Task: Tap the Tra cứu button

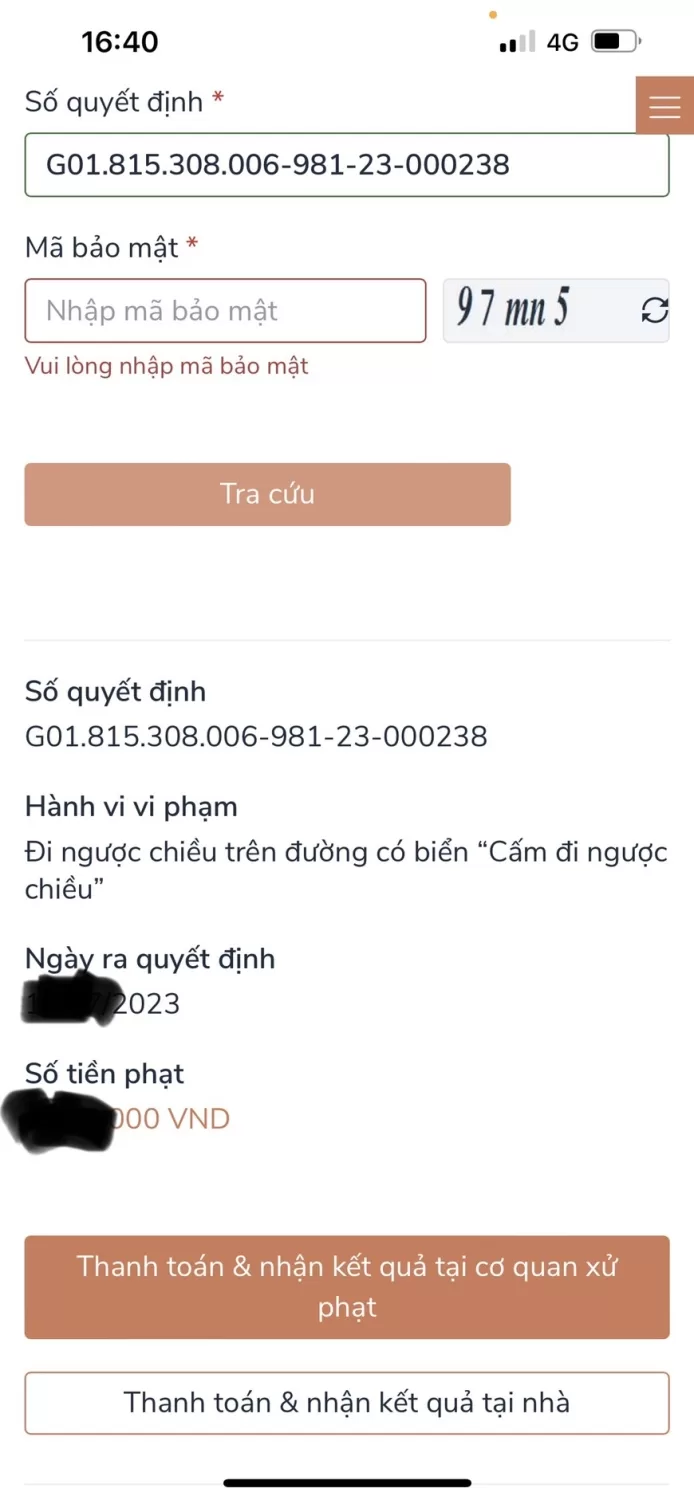Action: click(268, 494)
